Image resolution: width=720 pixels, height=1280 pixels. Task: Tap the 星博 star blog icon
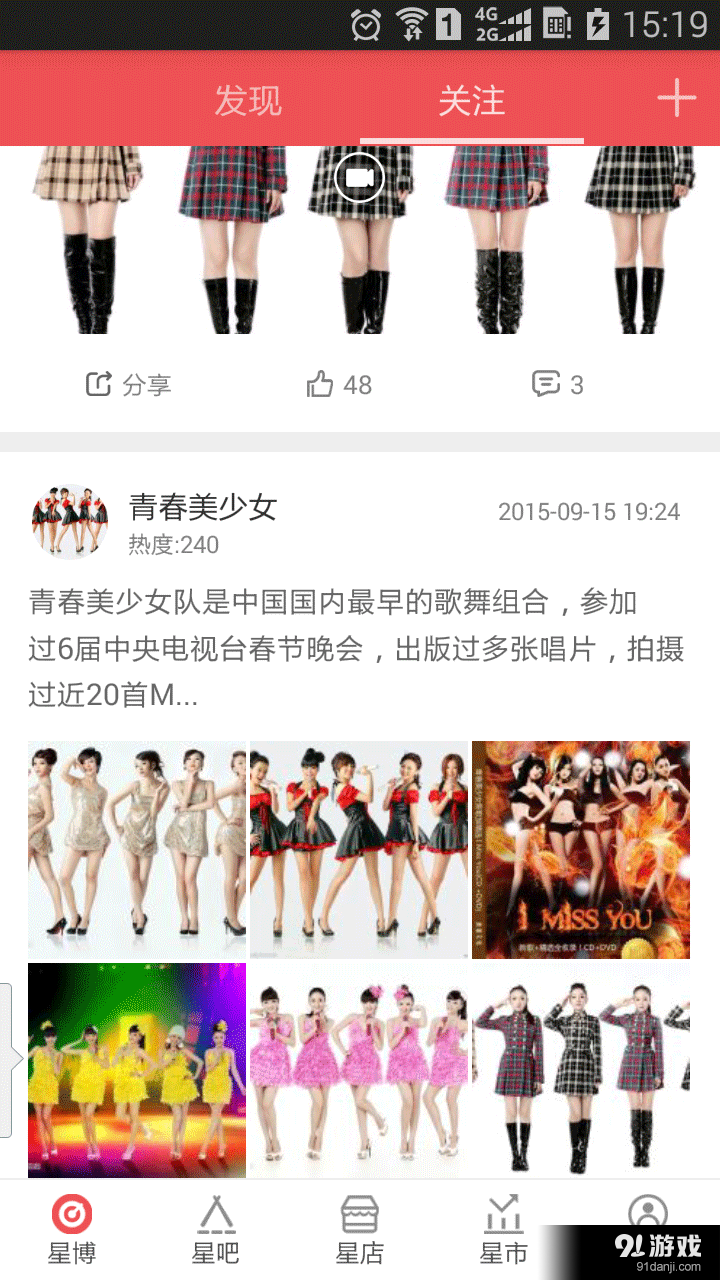click(71, 1228)
